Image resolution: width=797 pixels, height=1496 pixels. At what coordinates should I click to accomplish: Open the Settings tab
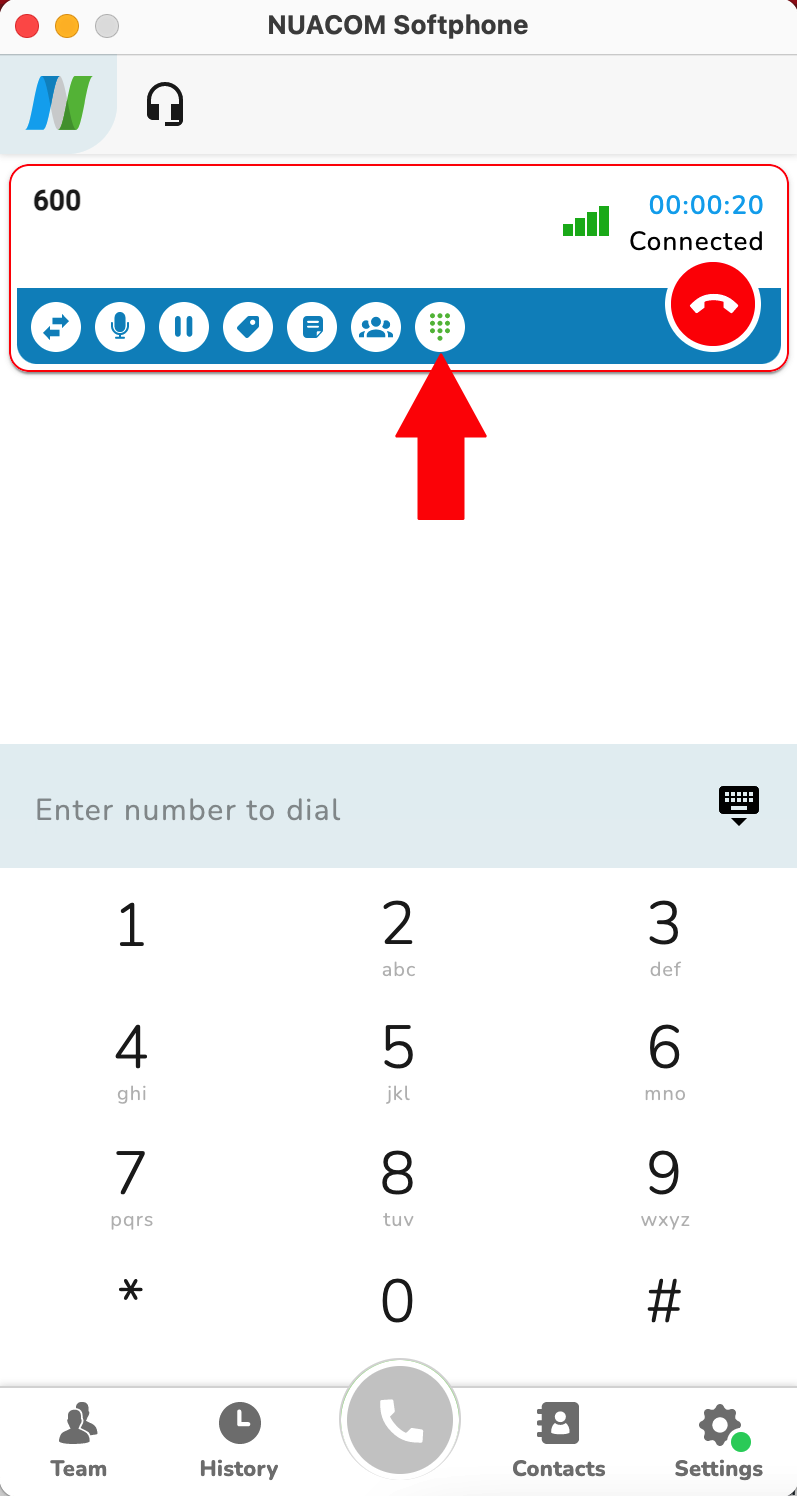pyautogui.click(x=718, y=1438)
